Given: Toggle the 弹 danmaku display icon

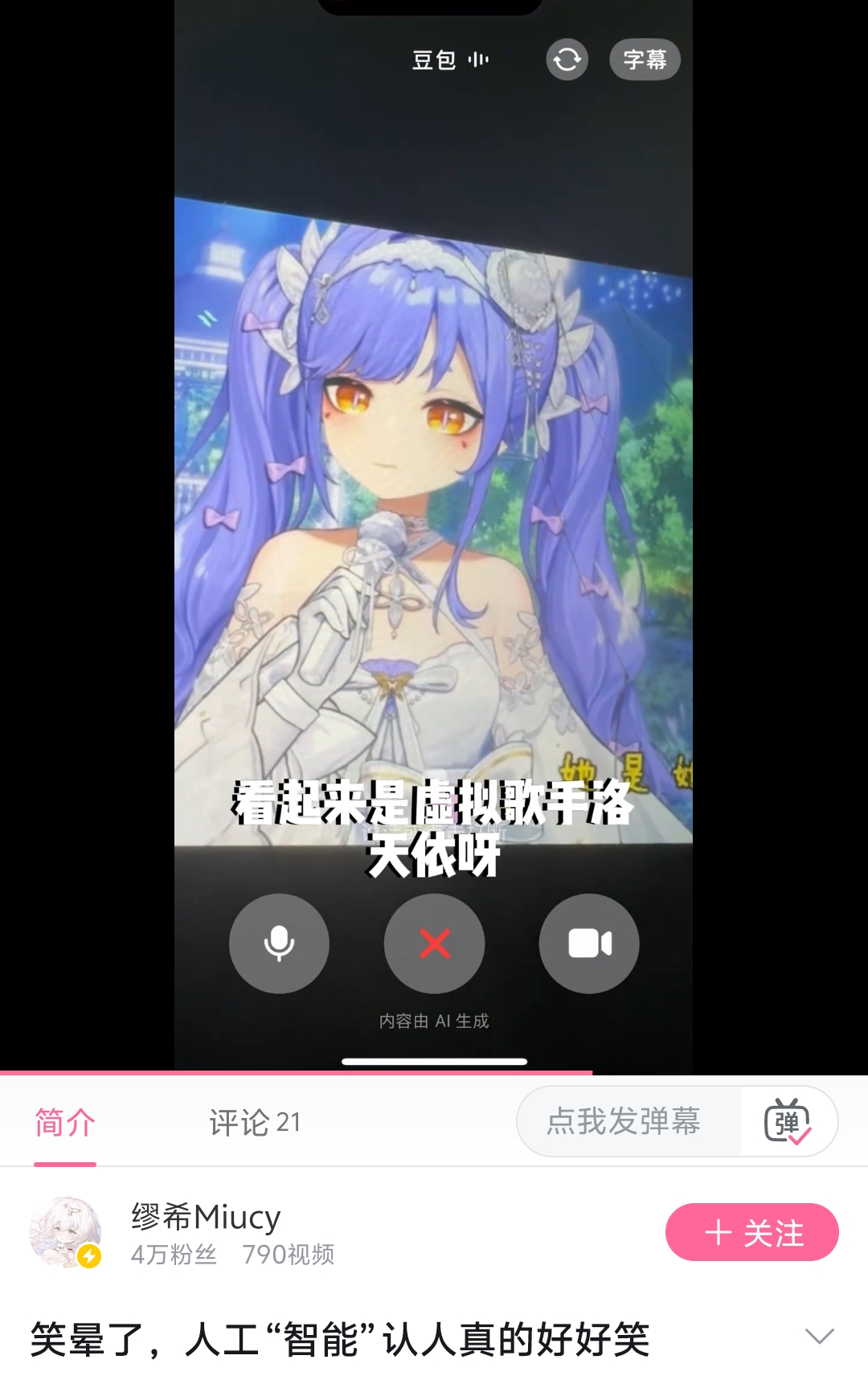Looking at the screenshot, I should [788, 1121].
